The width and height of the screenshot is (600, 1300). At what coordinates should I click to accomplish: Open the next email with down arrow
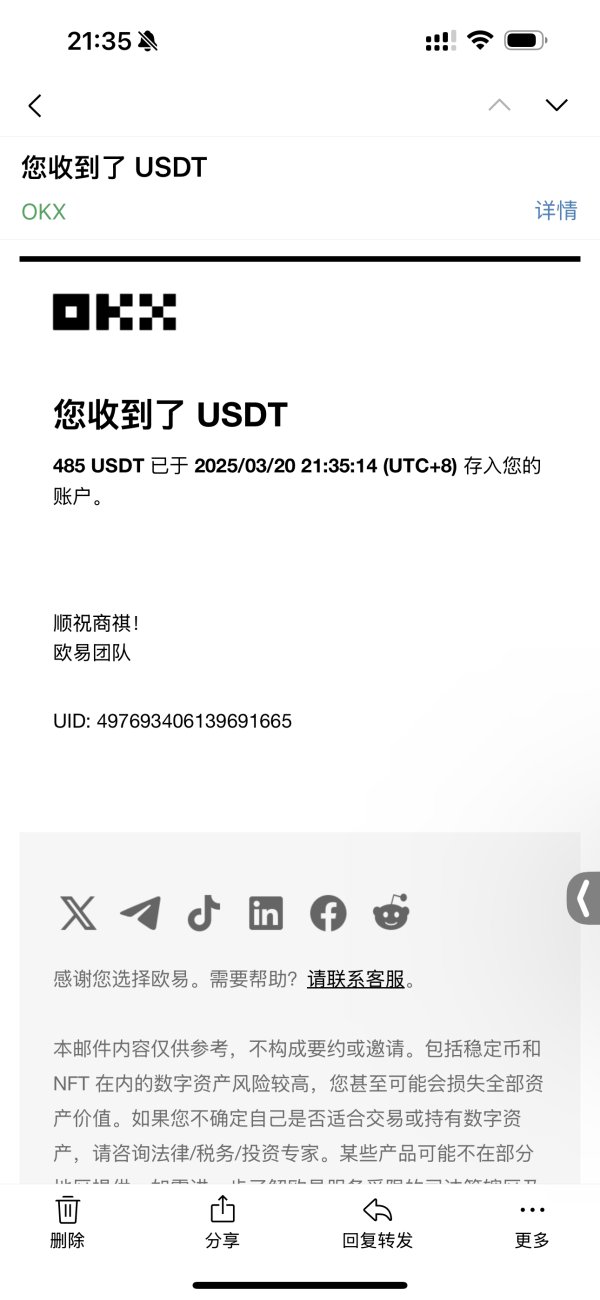coord(556,105)
